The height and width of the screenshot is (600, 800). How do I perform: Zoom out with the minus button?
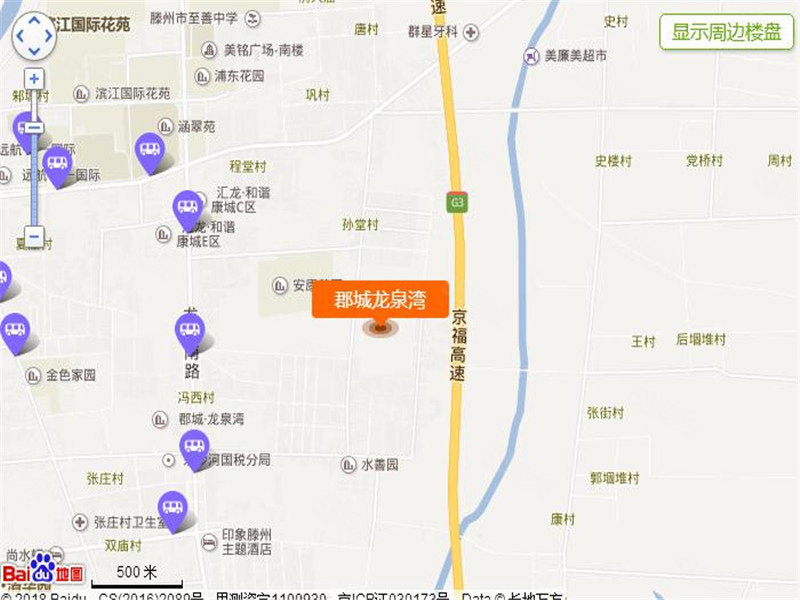coord(34,238)
